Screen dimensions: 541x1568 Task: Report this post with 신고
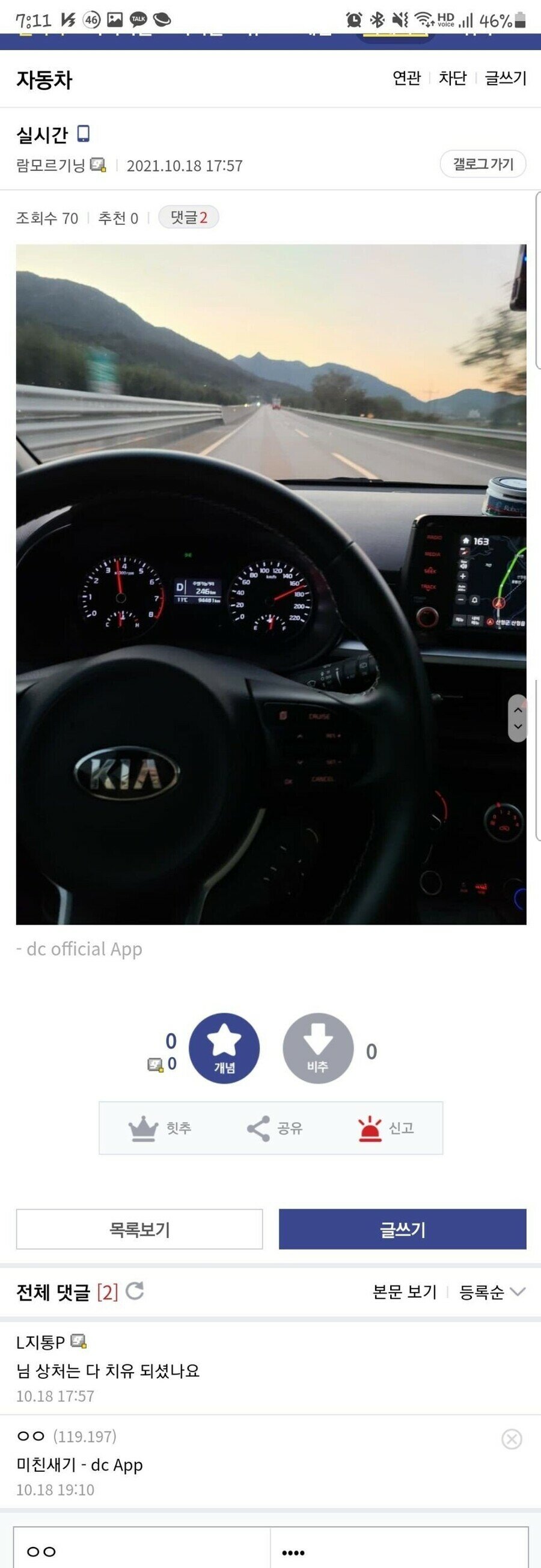(x=386, y=1128)
